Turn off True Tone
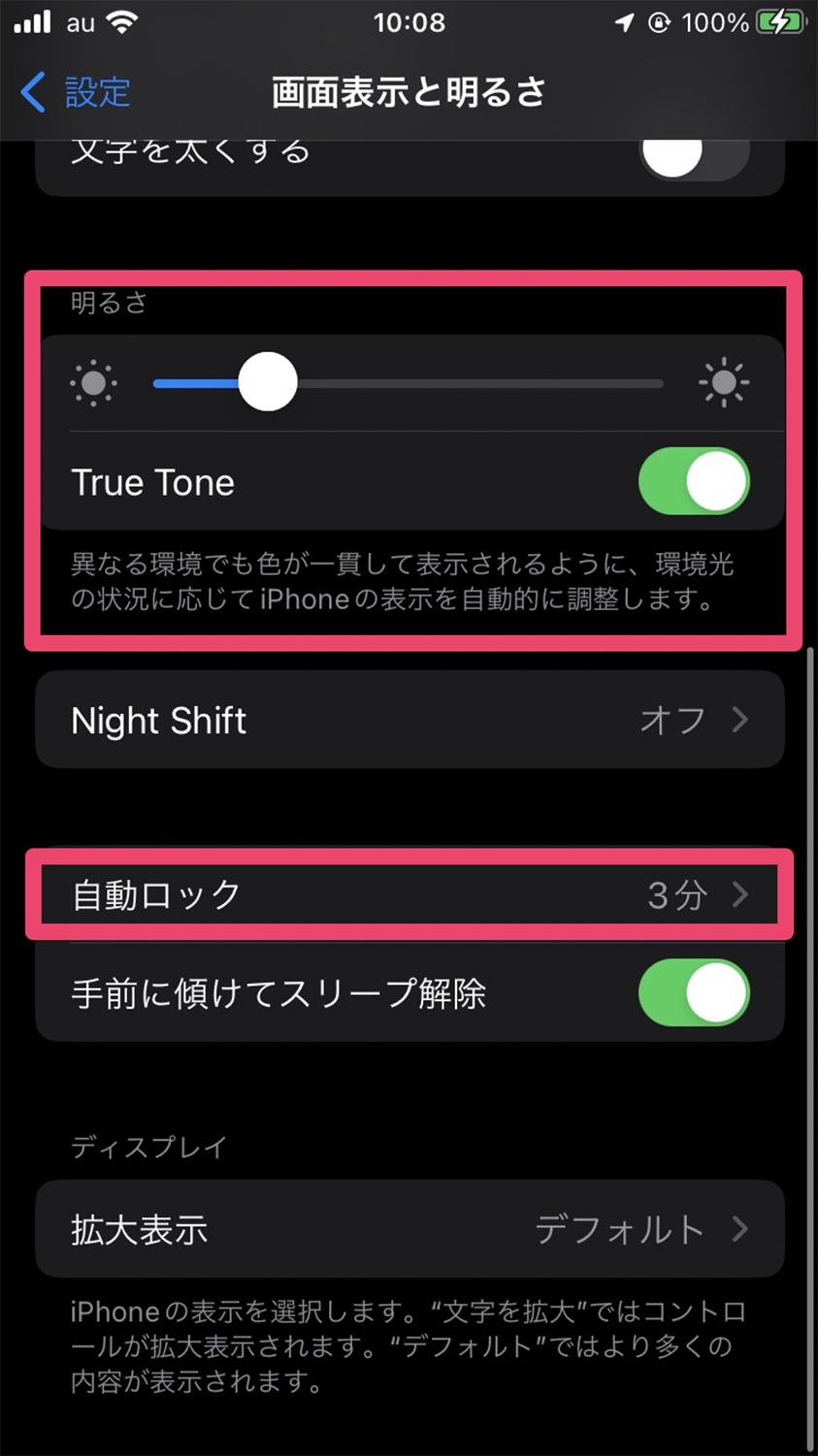 point(693,481)
